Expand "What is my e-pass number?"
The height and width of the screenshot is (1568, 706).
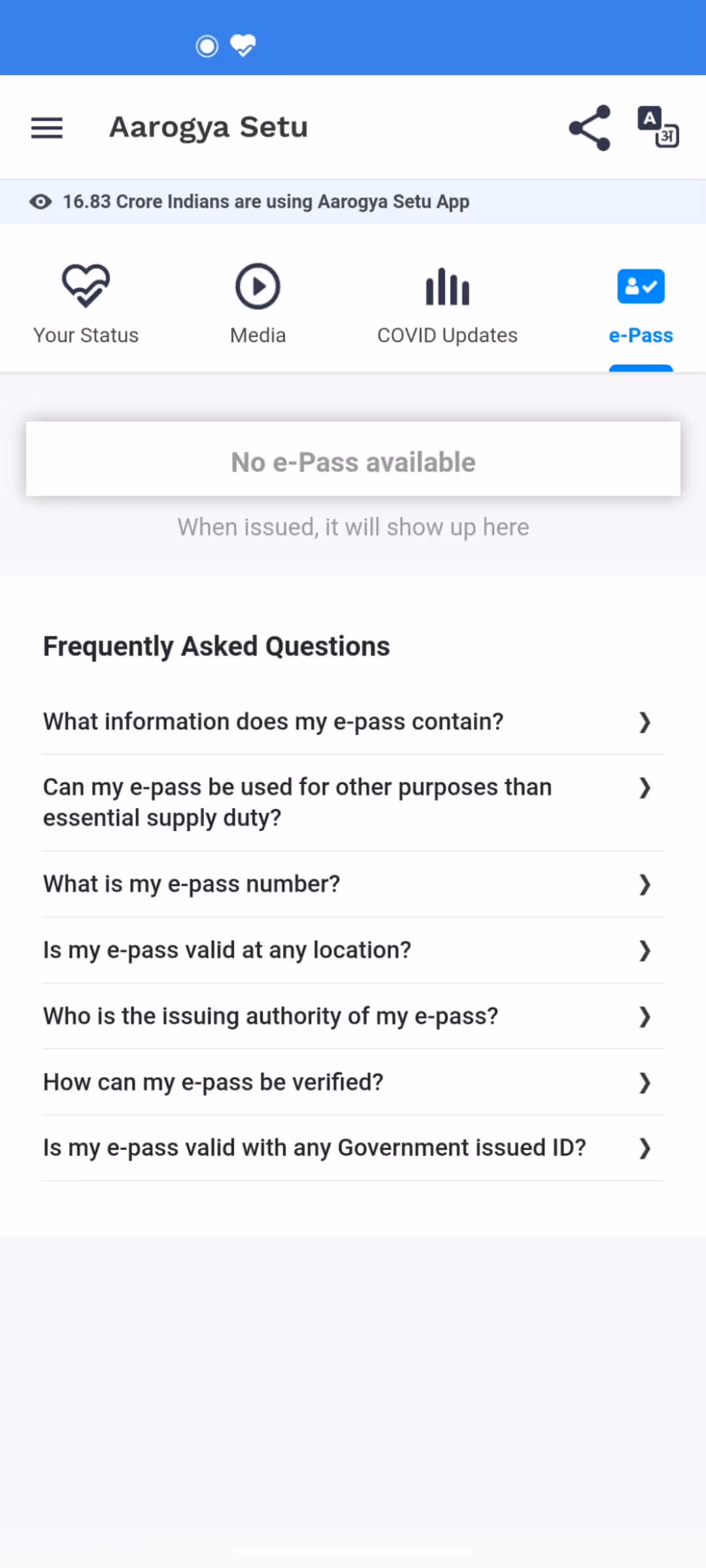353,885
